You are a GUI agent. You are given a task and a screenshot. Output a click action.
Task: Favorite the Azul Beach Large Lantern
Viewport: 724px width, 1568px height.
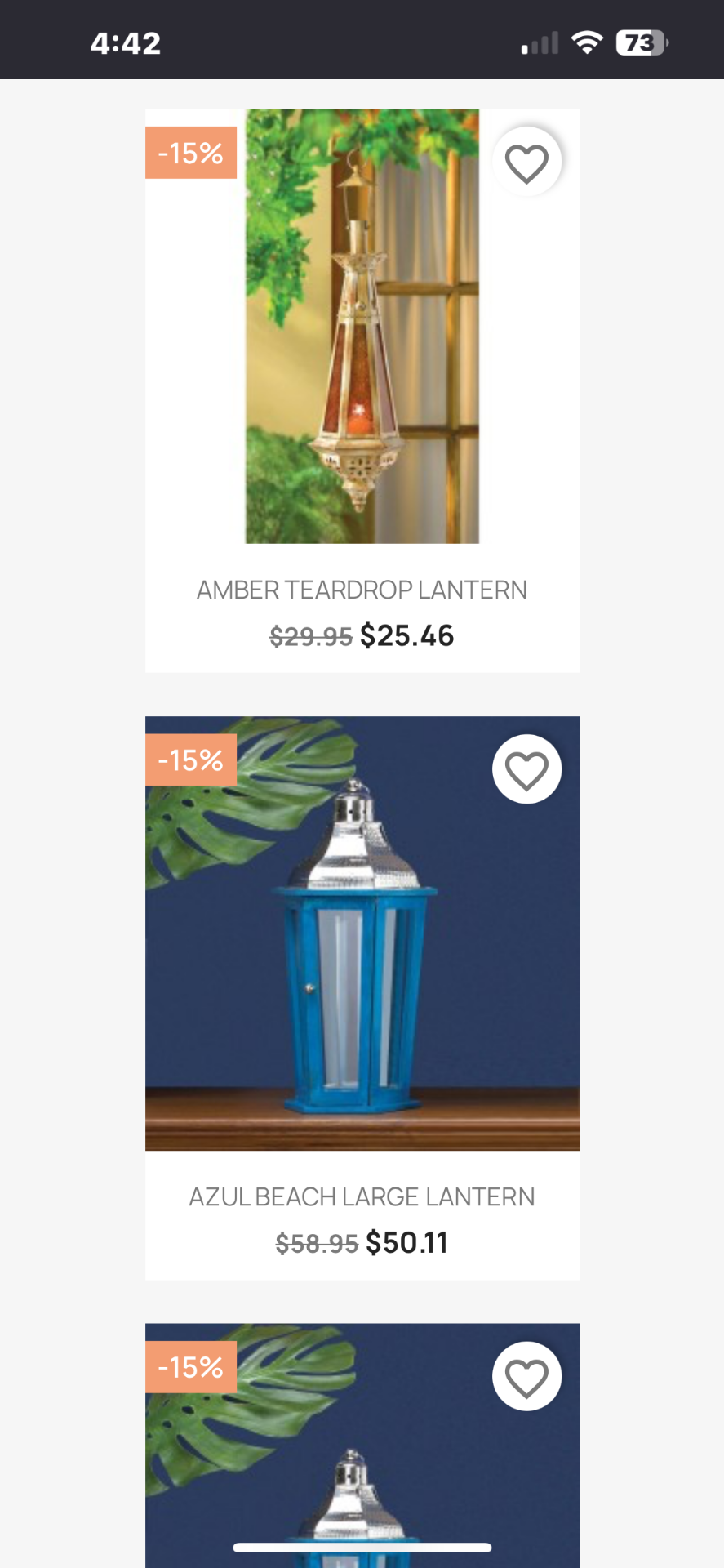click(x=526, y=769)
